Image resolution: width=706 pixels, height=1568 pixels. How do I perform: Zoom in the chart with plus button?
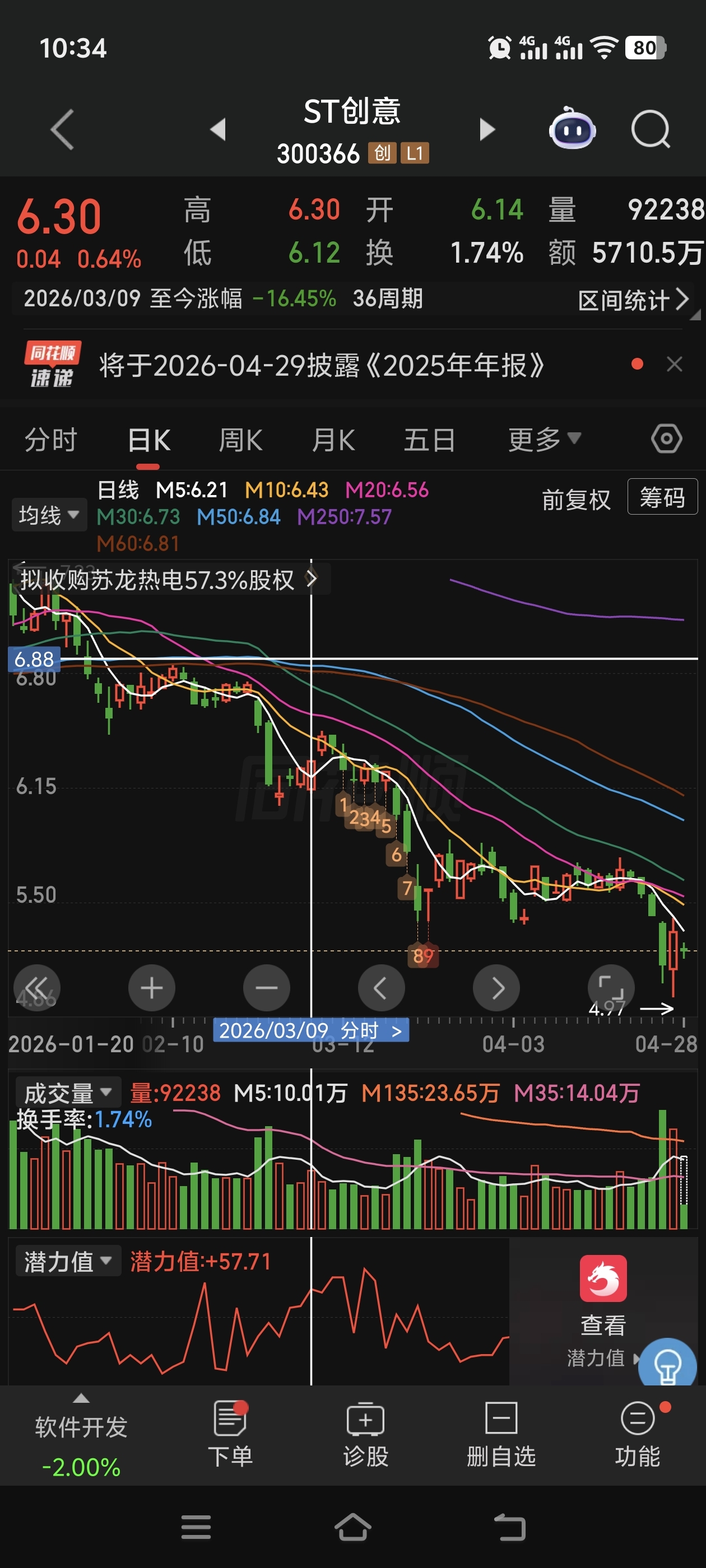tap(152, 987)
